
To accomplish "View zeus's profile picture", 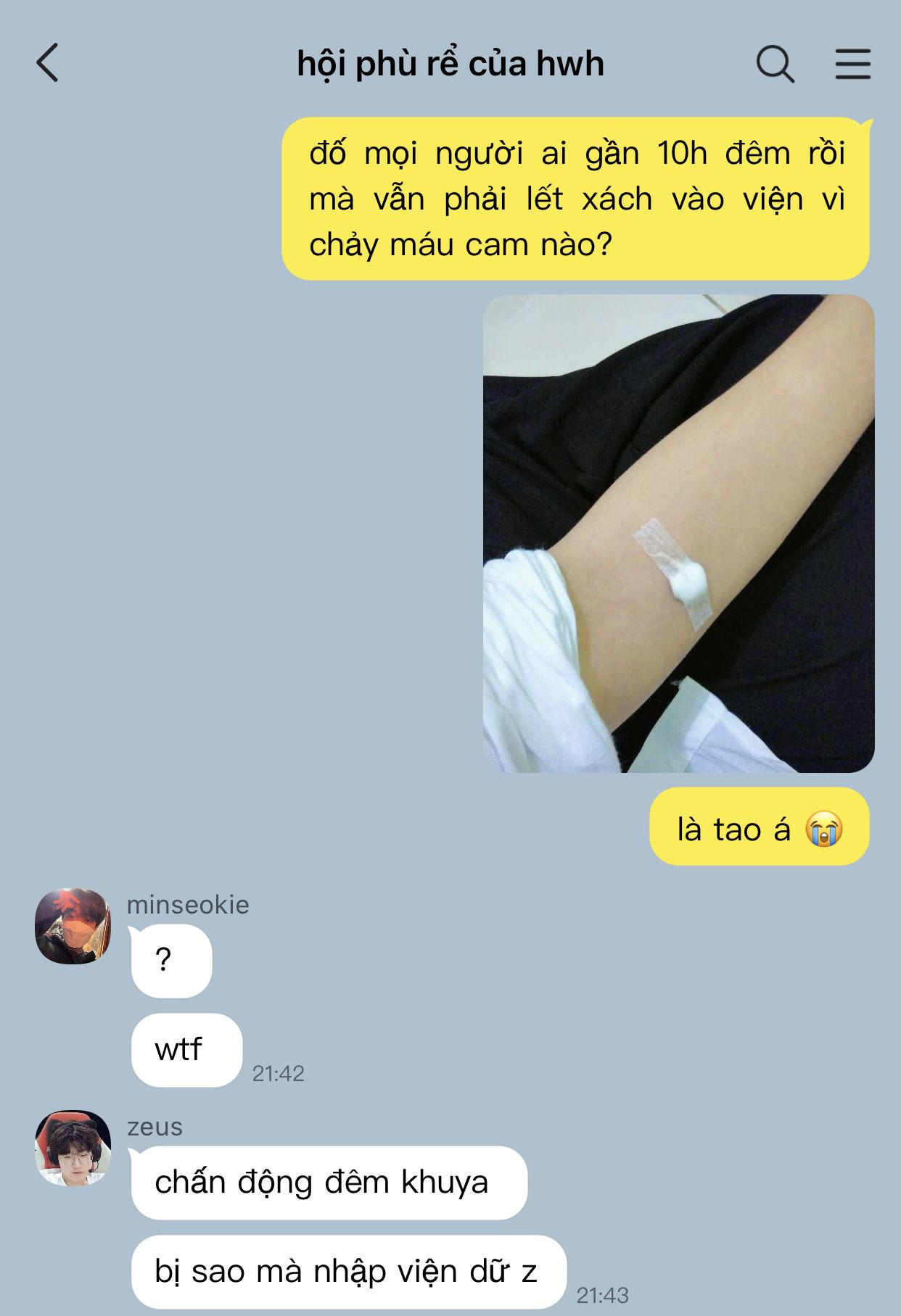I will tap(73, 1148).
